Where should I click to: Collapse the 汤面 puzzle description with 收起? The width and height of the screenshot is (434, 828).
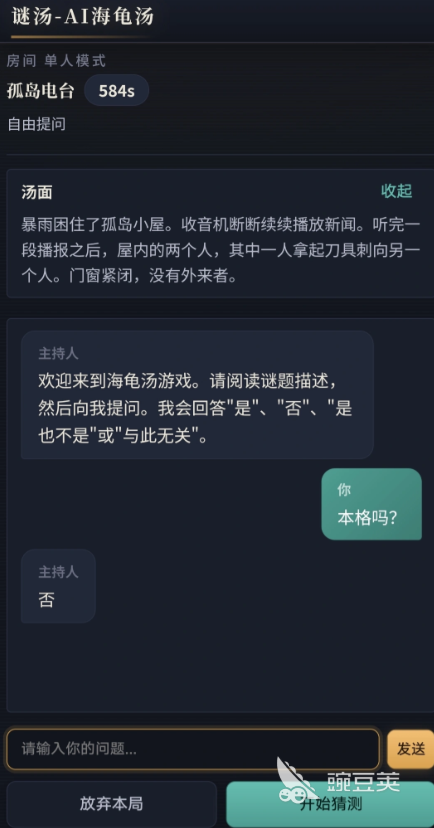(x=397, y=191)
